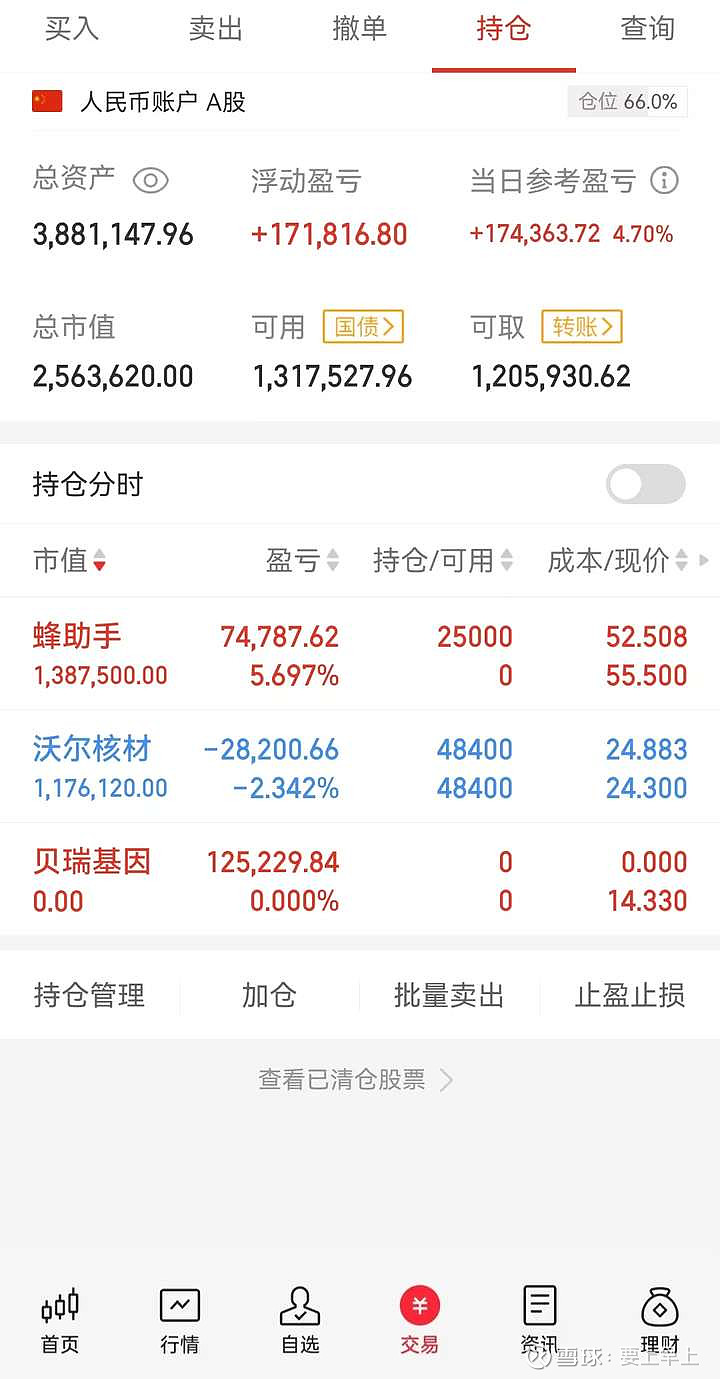Tap the 转账 button
The width and height of the screenshot is (720, 1379).
(x=582, y=326)
